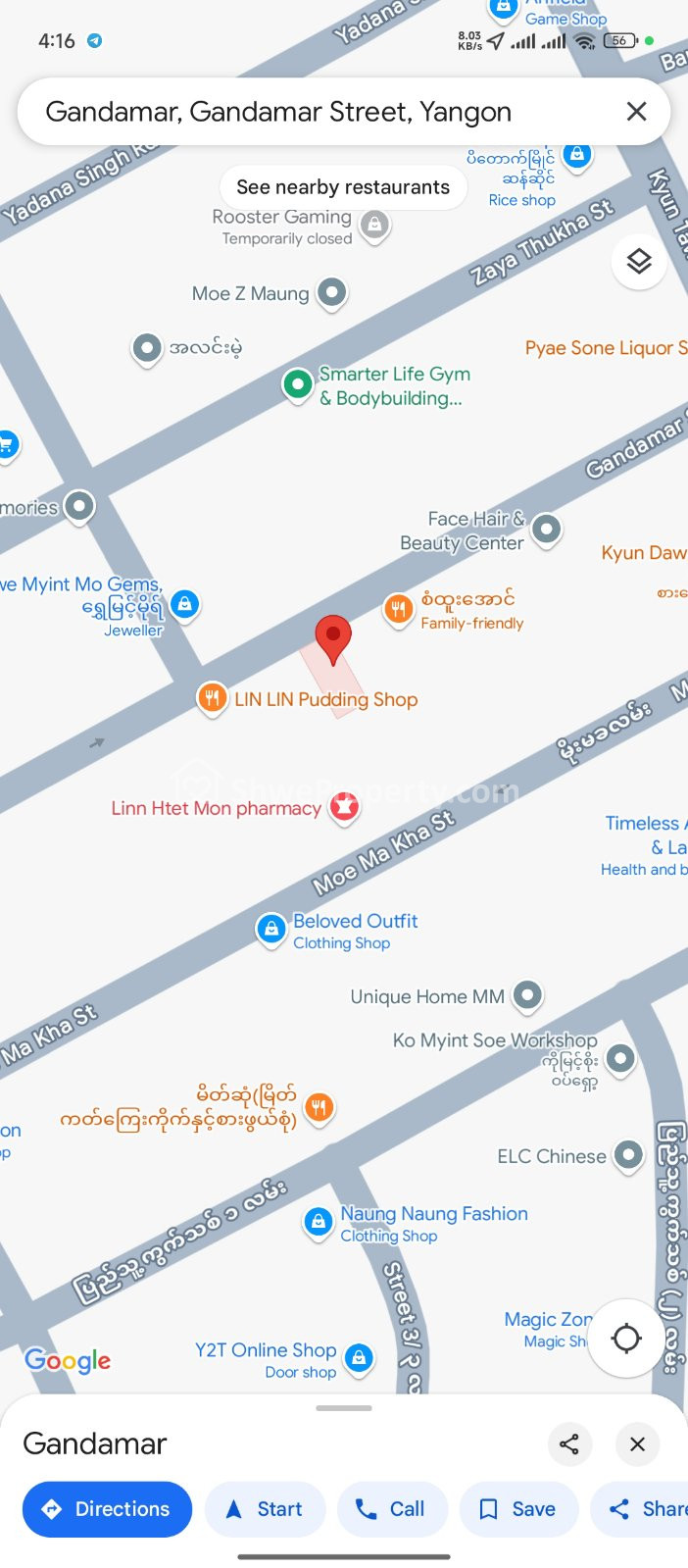Viewport: 688px width, 1568px height.
Task: Select Beloved Outfit clothing shop on map
Action: coord(270,929)
